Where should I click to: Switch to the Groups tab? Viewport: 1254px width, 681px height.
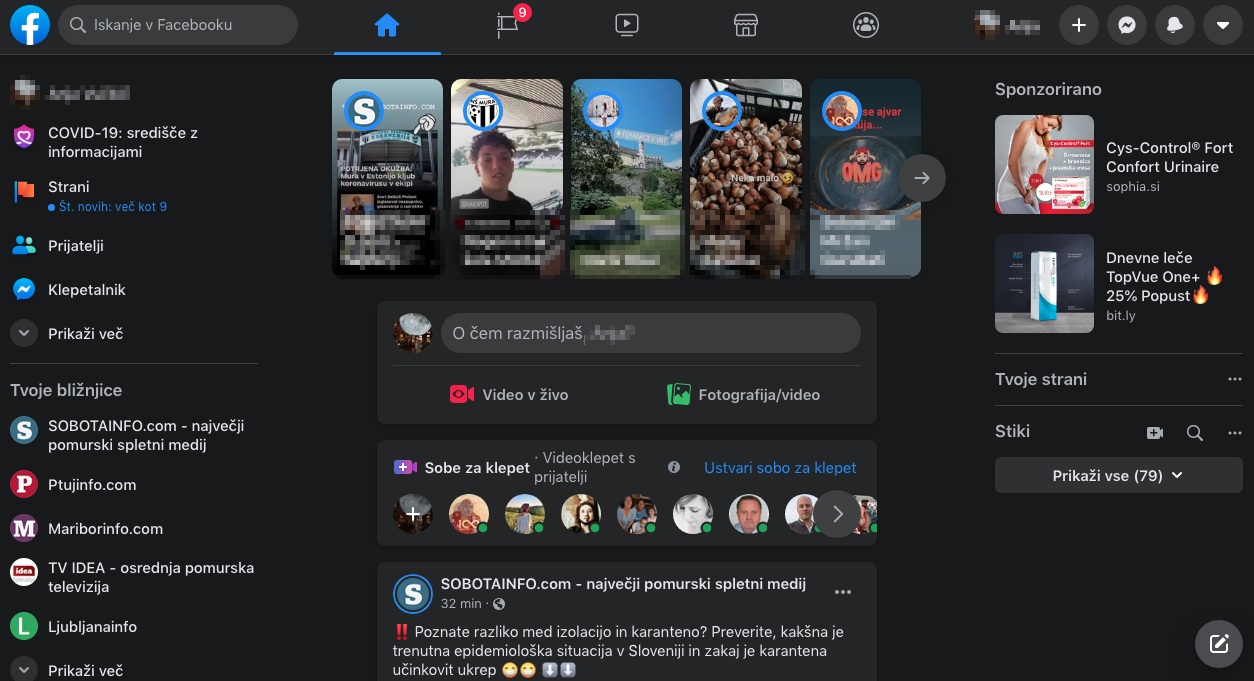coord(866,26)
